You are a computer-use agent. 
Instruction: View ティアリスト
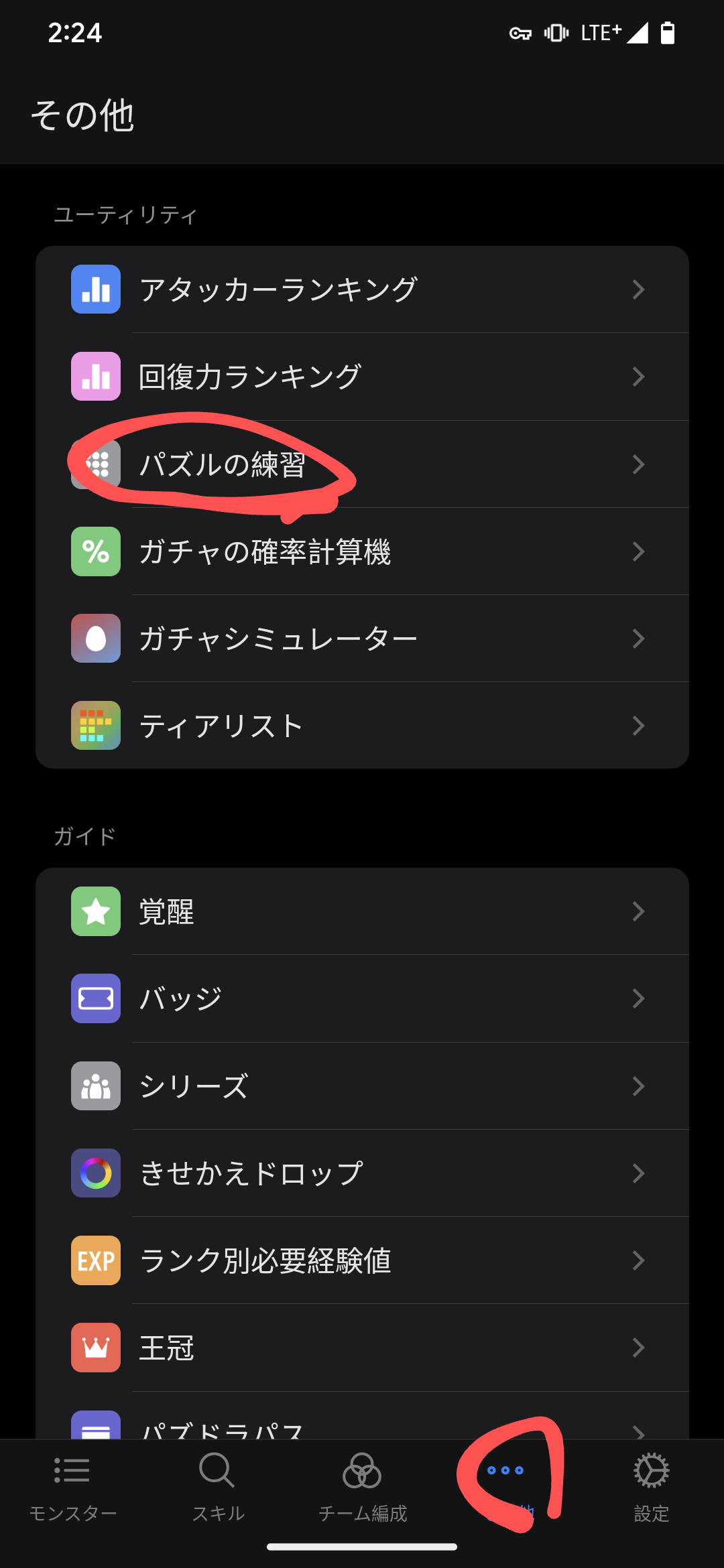362,726
